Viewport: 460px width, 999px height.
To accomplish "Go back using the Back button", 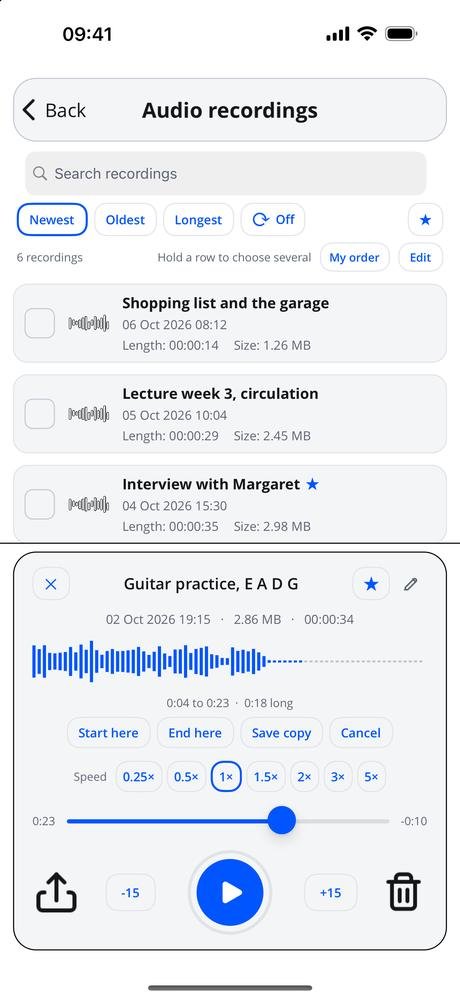I will (x=54, y=110).
